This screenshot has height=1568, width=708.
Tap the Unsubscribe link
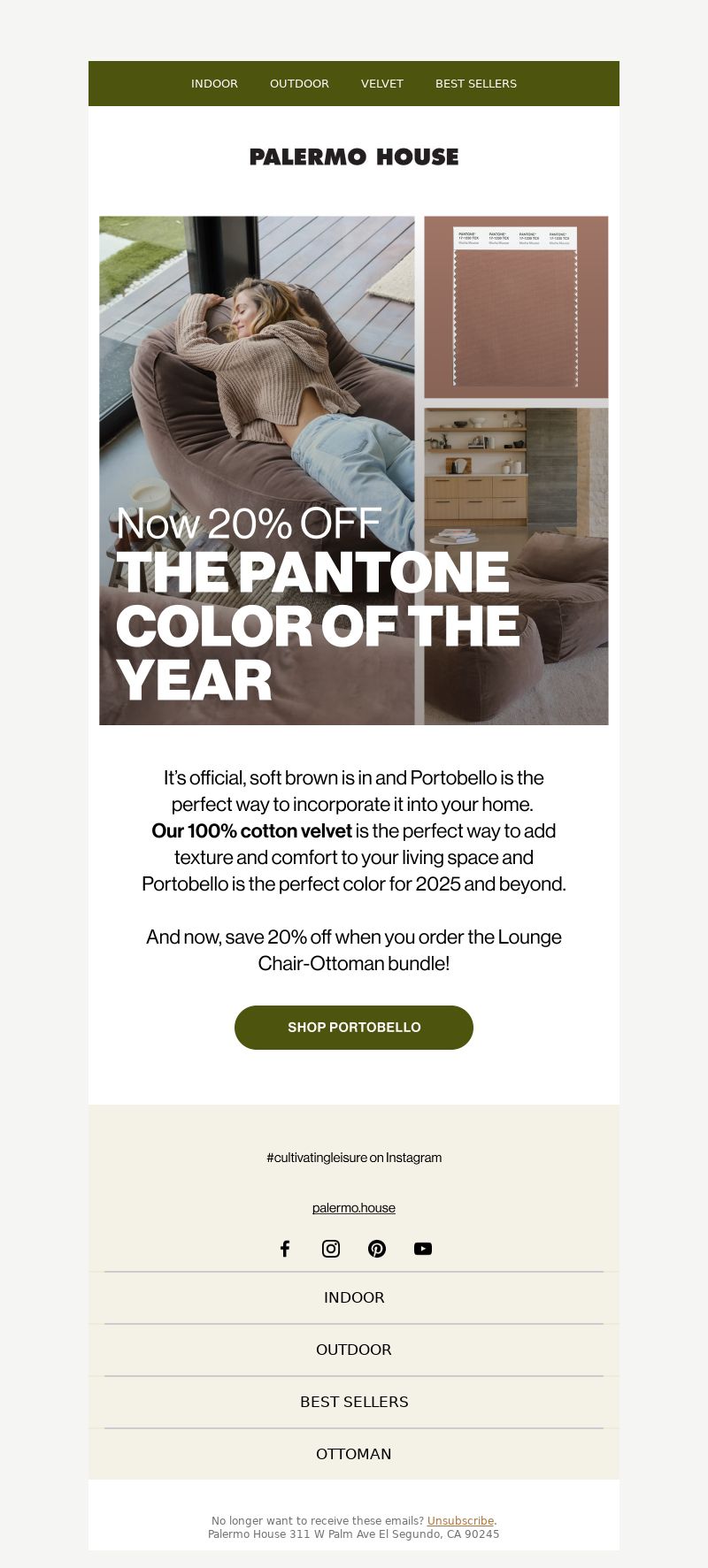(x=460, y=1520)
